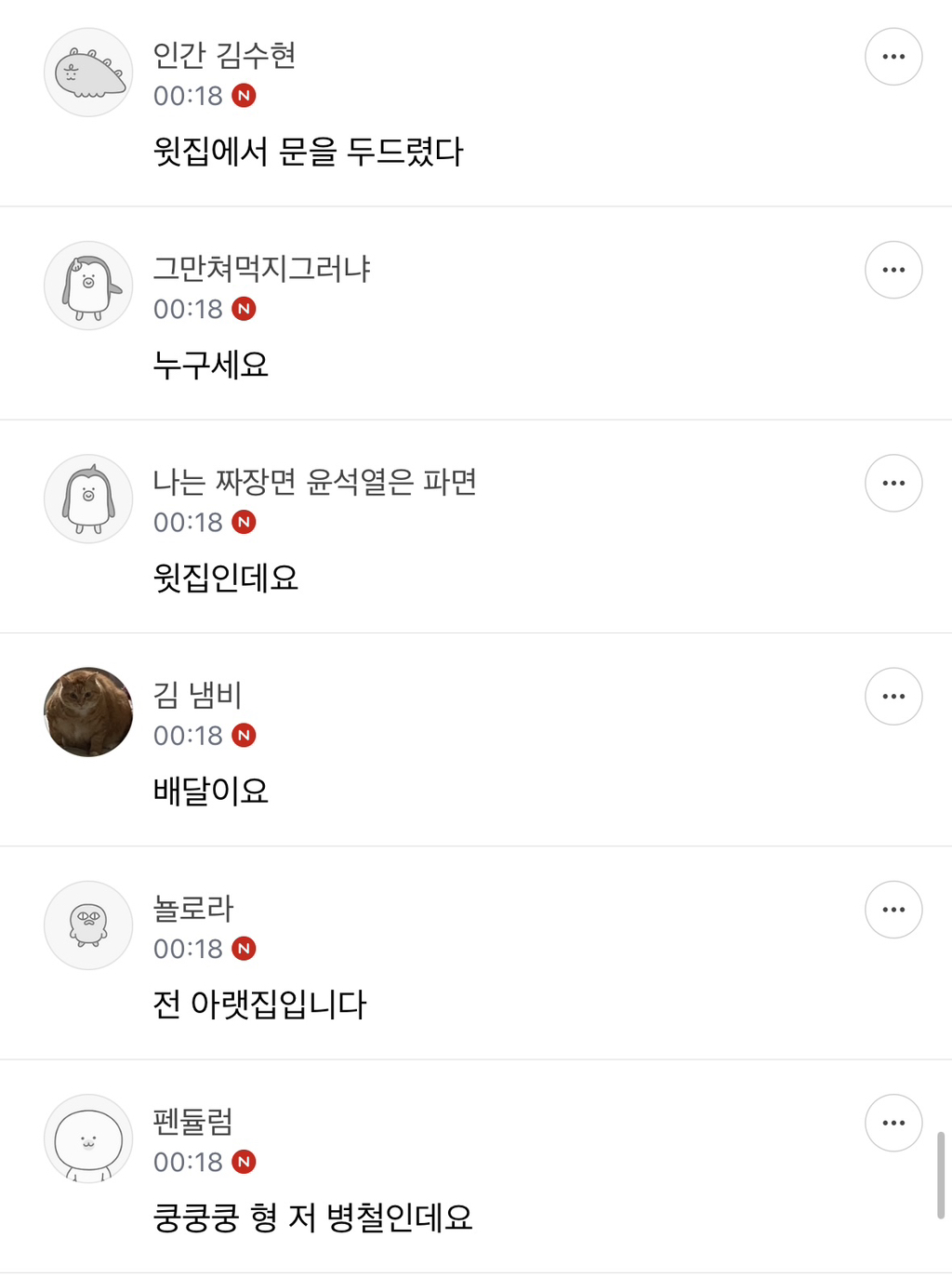Tap the overflow menu on 윗집인데요 comment

click(893, 483)
